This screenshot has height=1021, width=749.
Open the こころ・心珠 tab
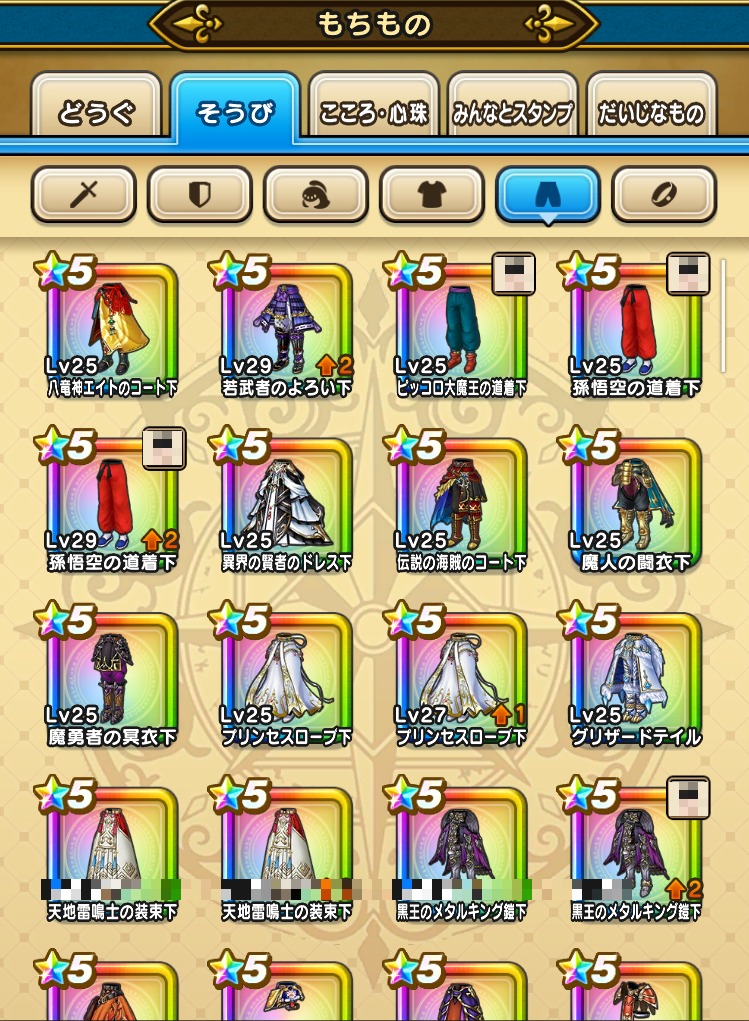[x=374, y=112]
